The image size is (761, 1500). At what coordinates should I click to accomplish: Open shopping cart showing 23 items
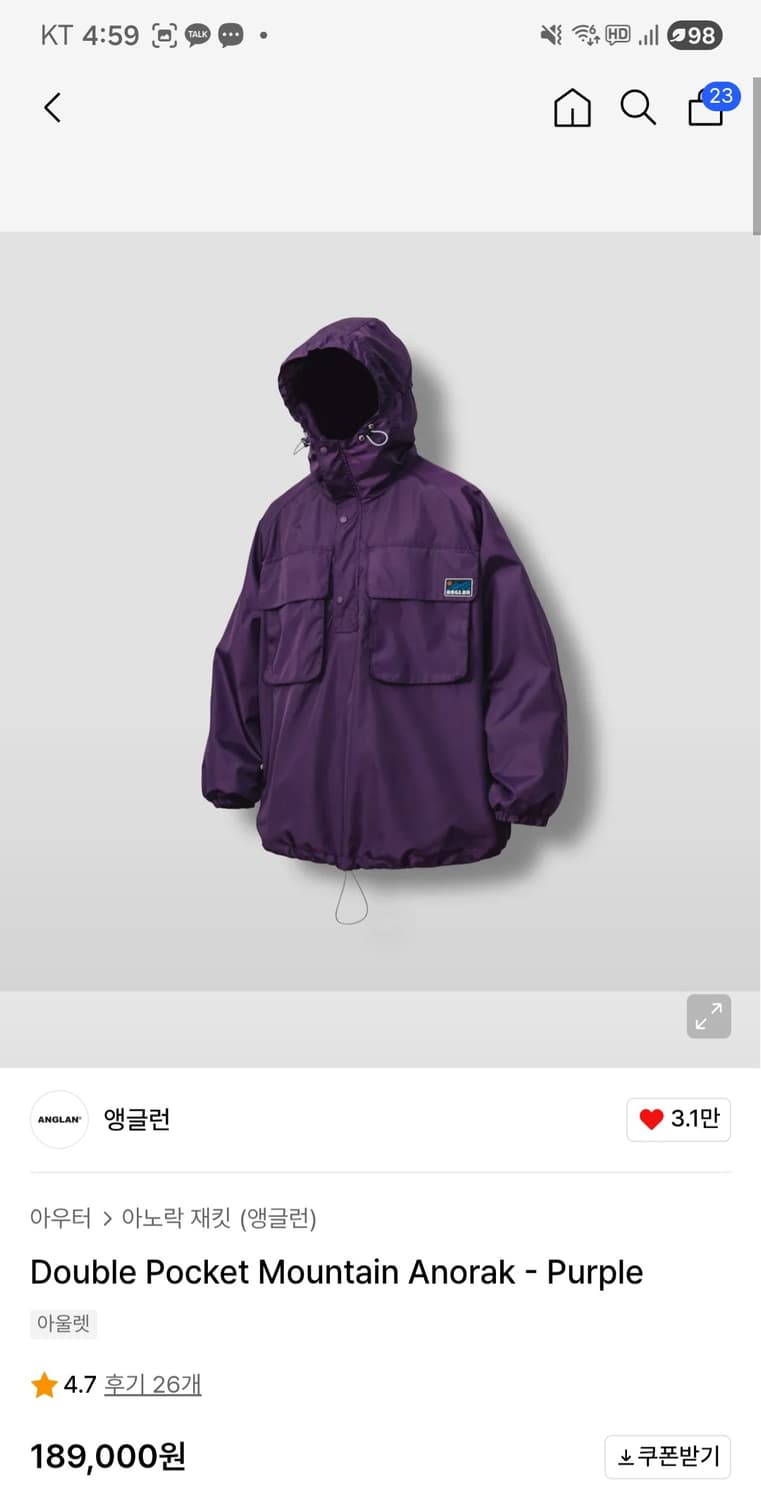click(706, 112)
